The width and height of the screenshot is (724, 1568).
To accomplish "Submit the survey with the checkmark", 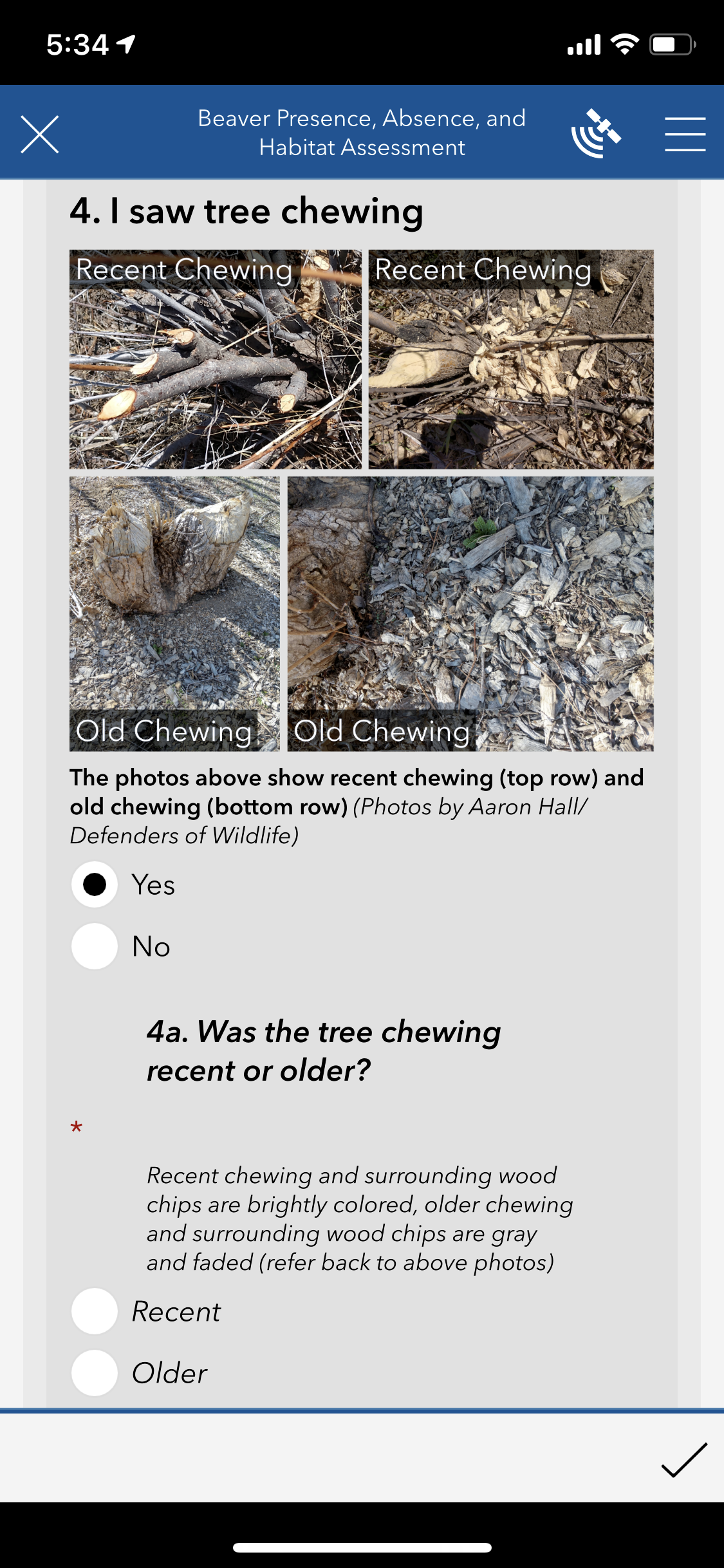I will pos(684,1460).
